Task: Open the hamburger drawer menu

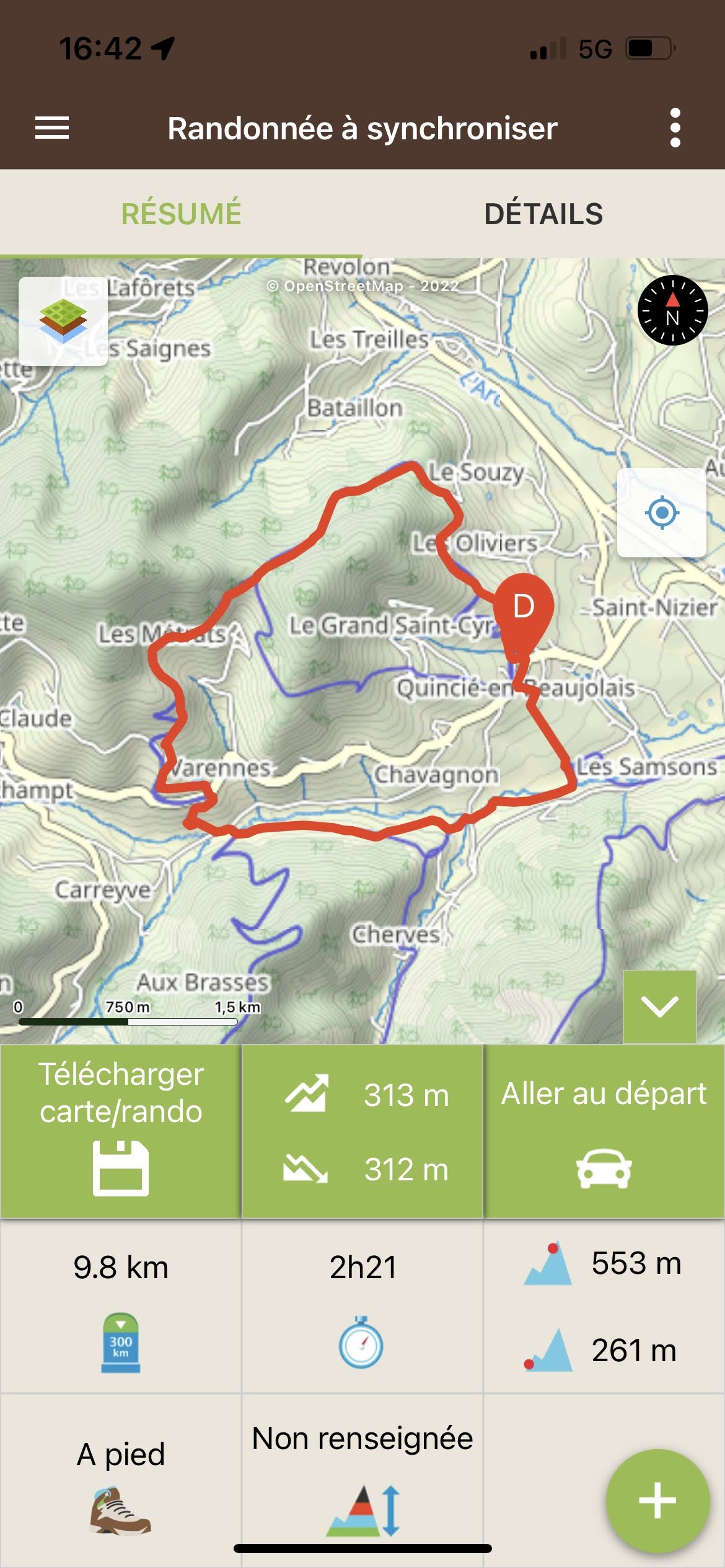Action: (x=52, y=128)
